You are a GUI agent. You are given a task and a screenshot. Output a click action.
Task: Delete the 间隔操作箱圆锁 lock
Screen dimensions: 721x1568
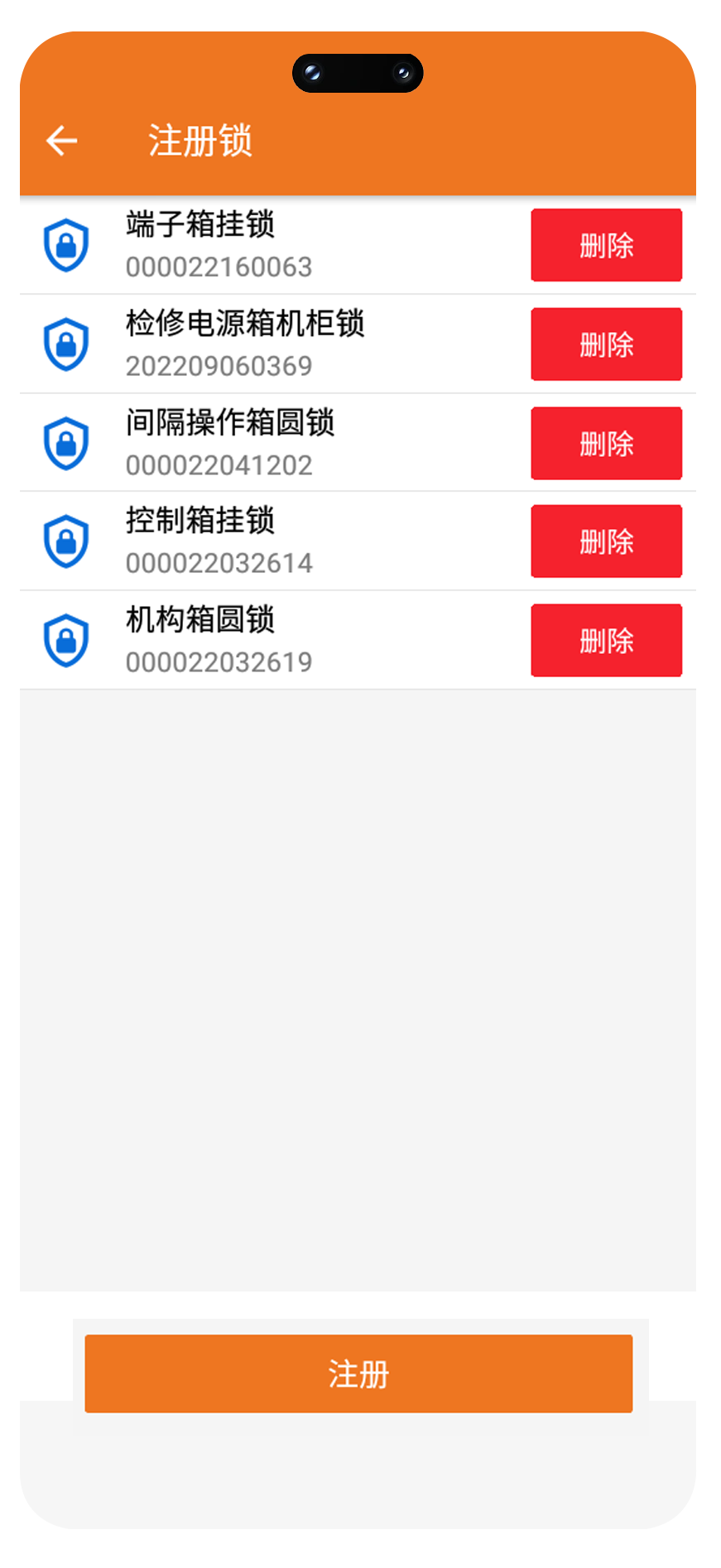(606, 444)
